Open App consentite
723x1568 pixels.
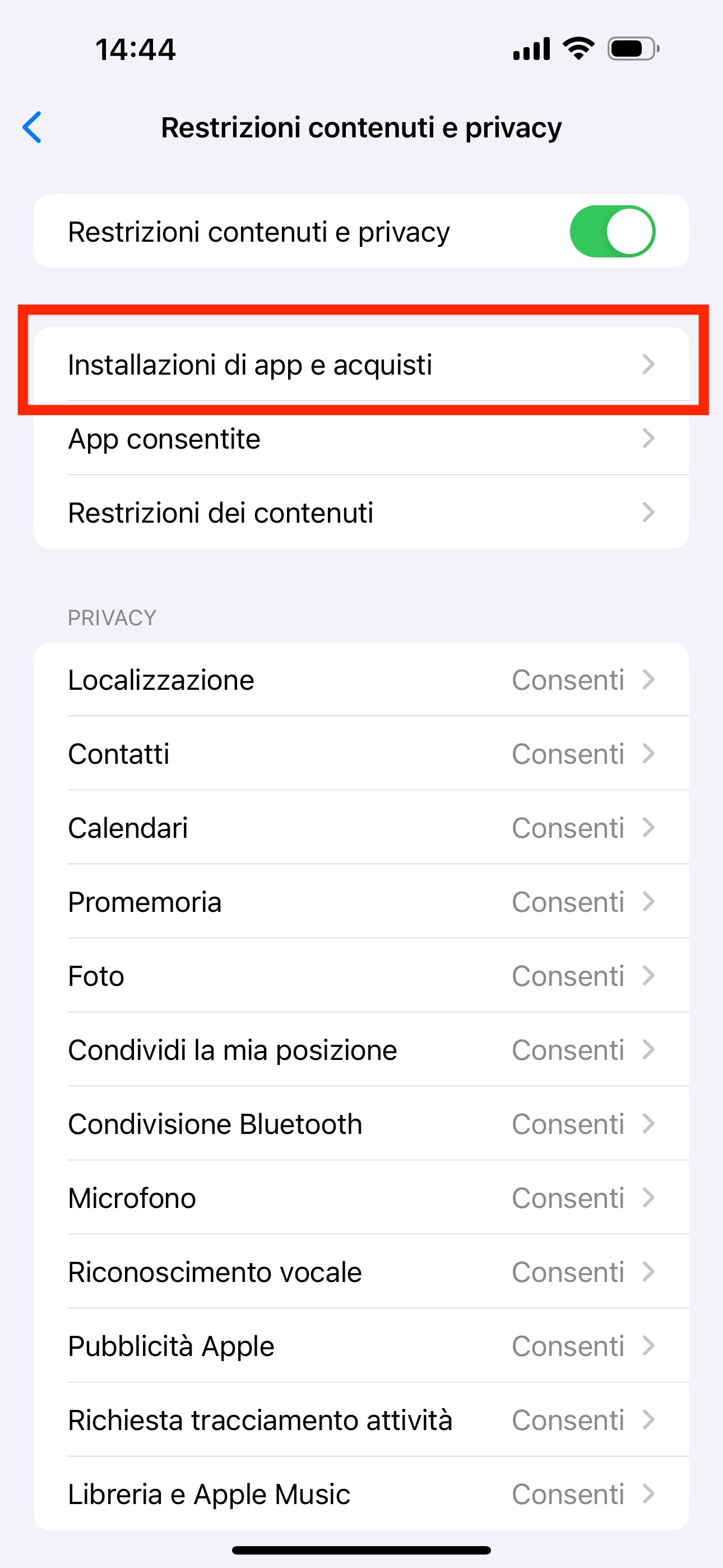[361, 438]
